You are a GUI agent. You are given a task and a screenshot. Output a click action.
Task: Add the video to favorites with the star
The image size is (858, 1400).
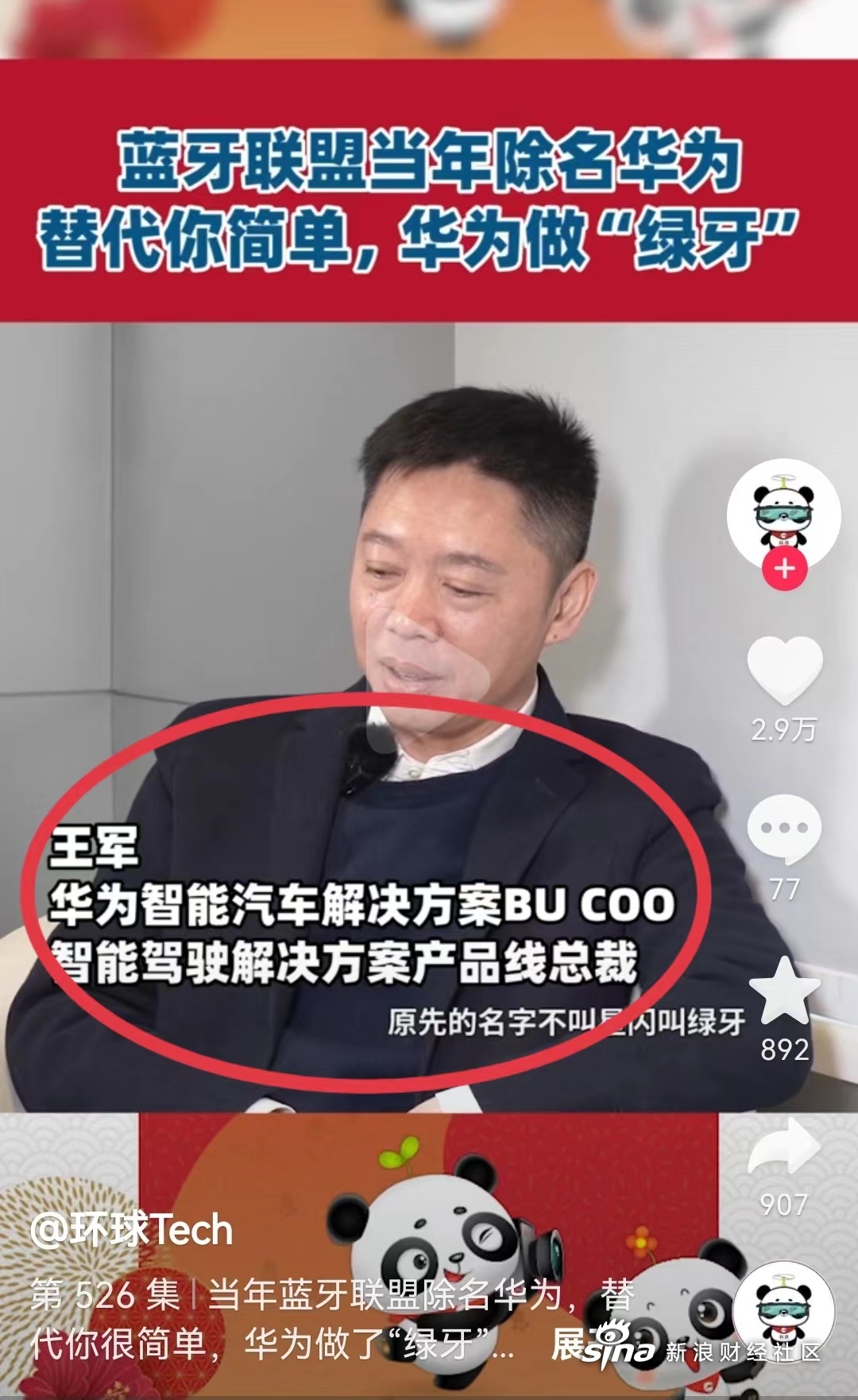[784, 992]
